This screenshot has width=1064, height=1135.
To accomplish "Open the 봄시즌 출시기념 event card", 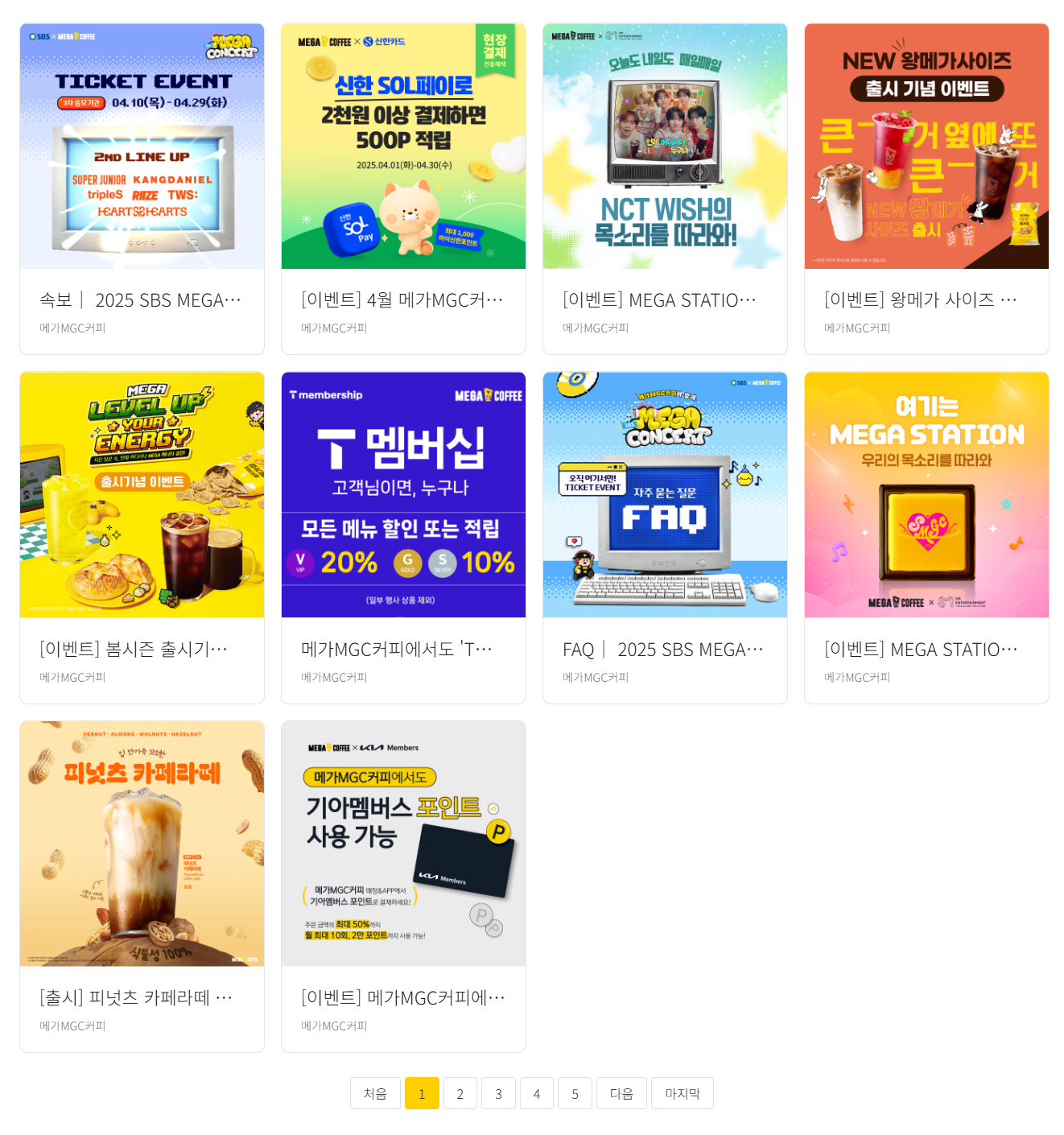I will coord(142,537).
